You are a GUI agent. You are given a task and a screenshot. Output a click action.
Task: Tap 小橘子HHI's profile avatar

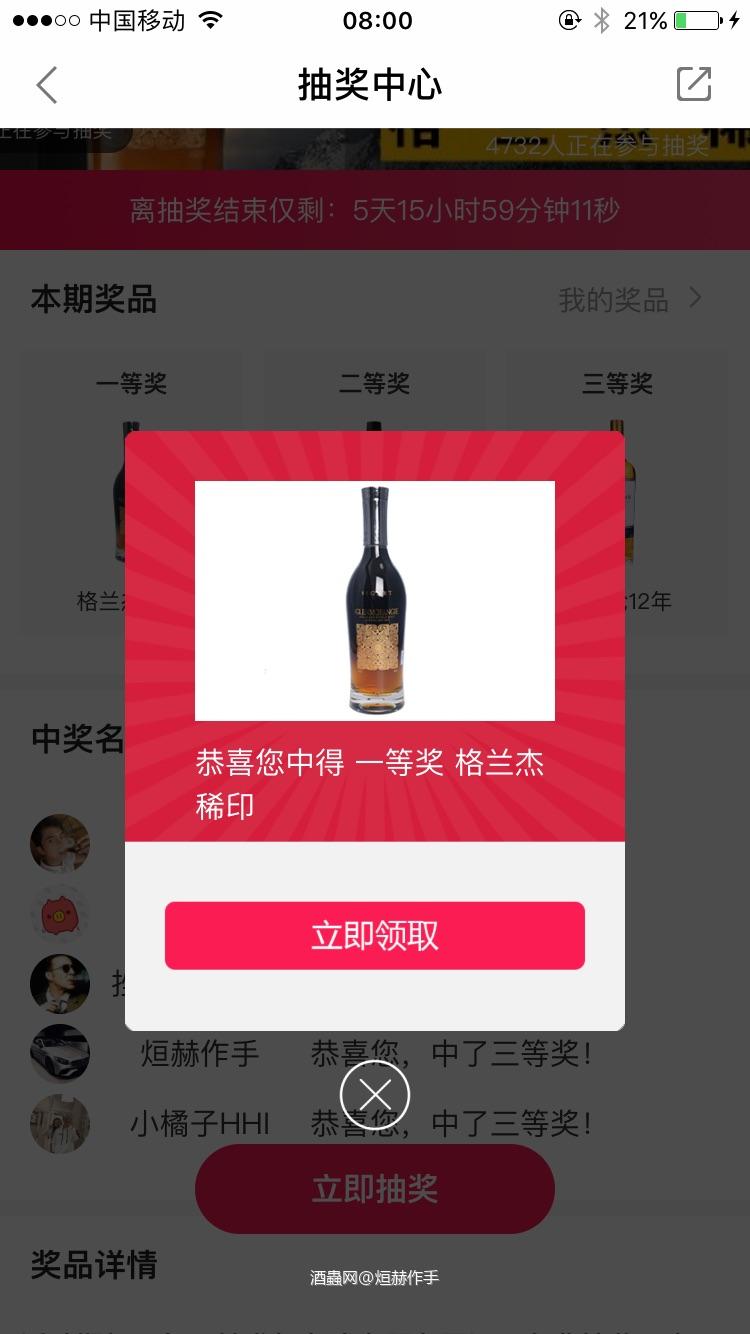point(60,1123)
